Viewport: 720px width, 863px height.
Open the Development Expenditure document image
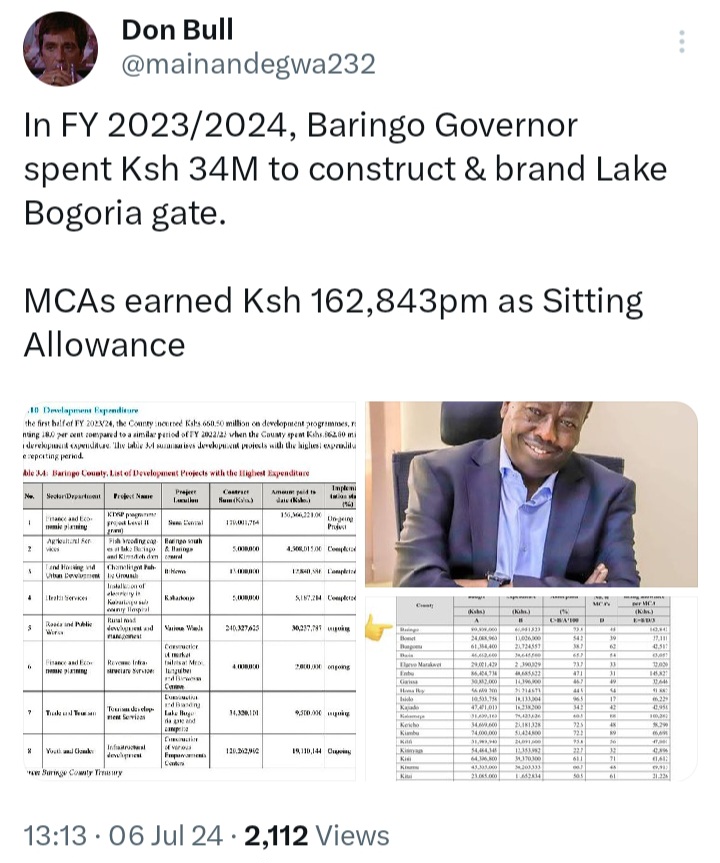tap(188, 591)
